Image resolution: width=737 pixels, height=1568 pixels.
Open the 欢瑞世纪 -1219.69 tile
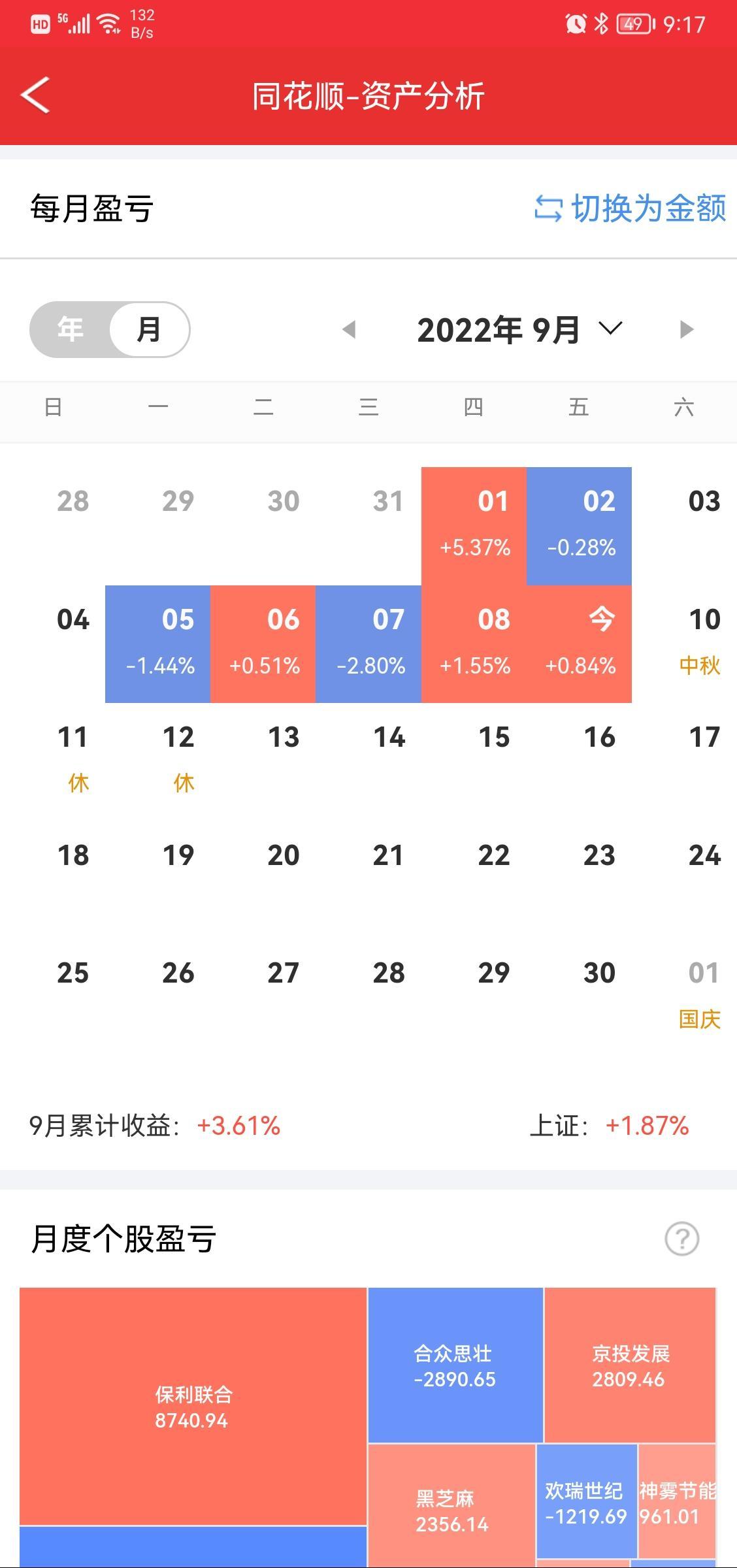pos(587,1501)
